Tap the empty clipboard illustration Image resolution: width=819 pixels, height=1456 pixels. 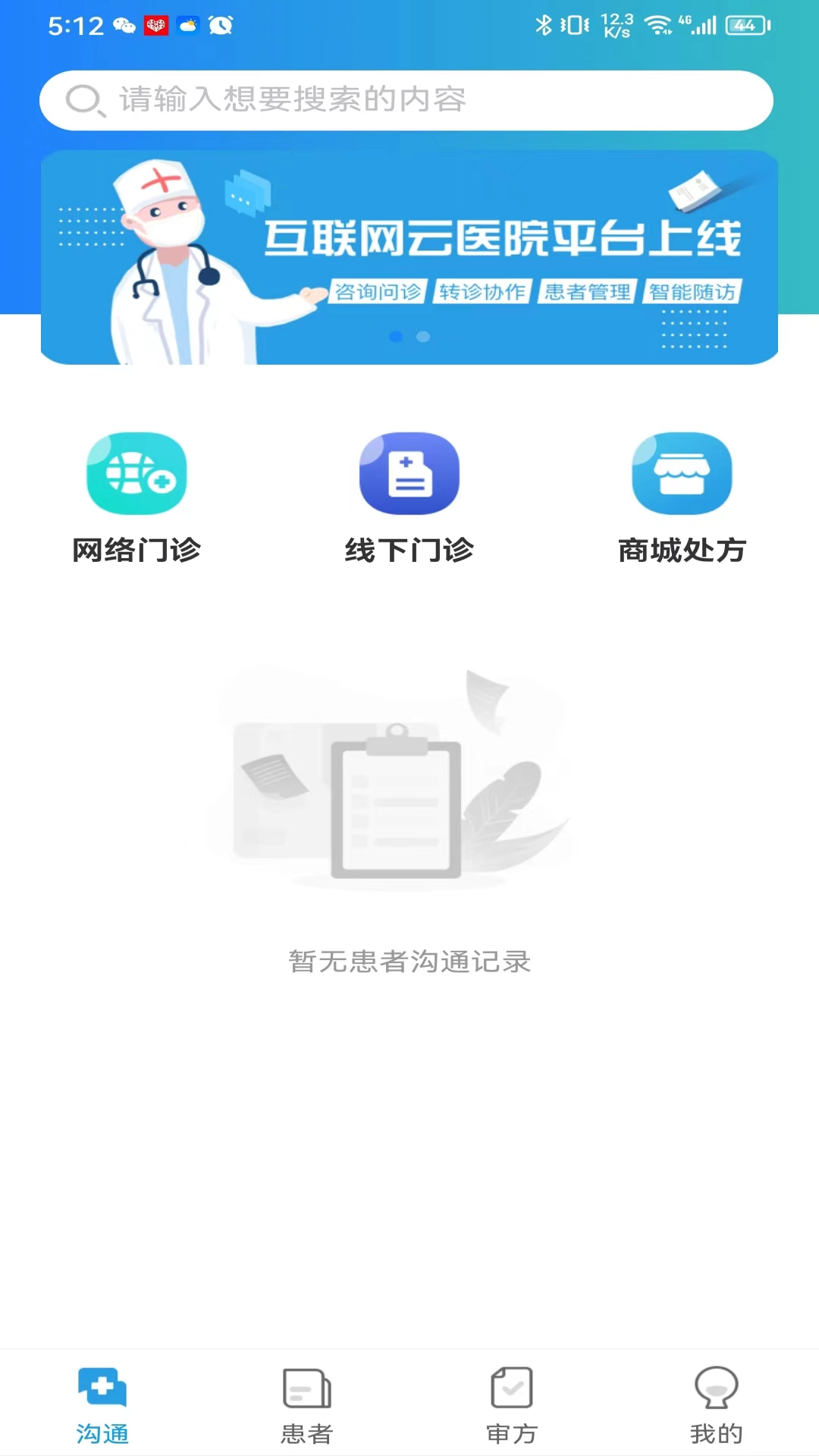click(395, 805)
